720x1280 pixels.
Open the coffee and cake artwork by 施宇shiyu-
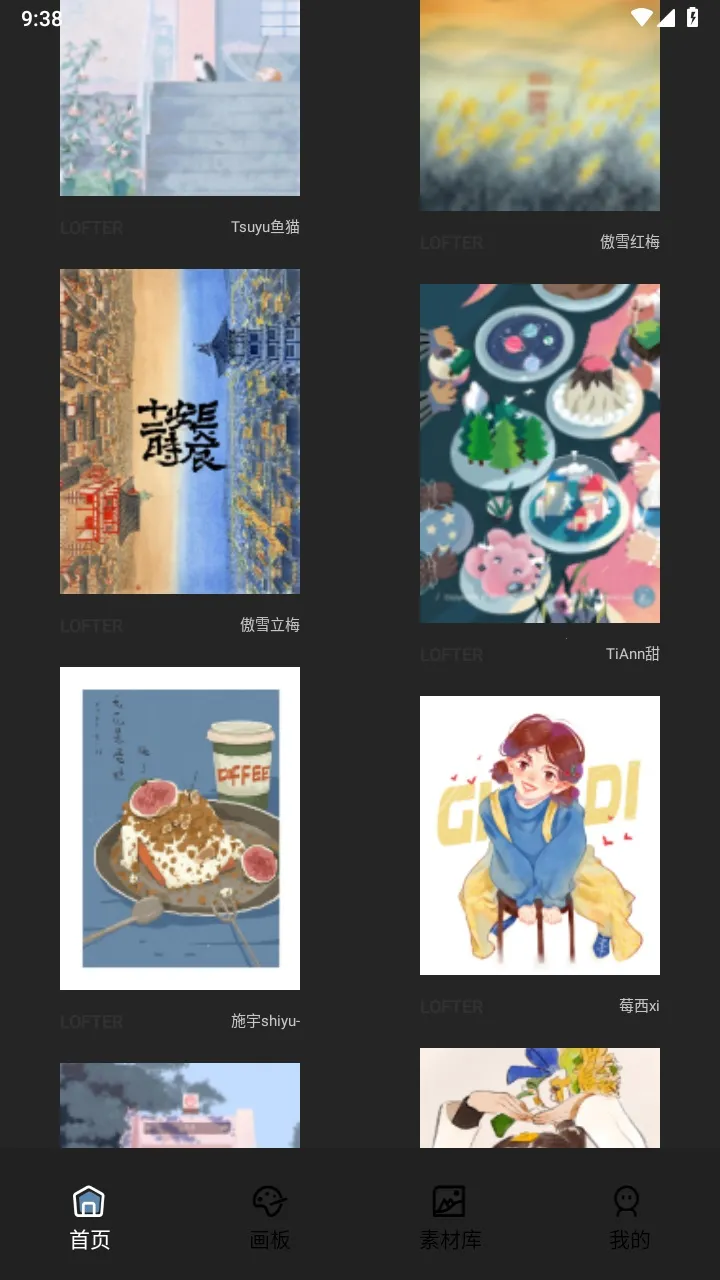tap(180, 828)
